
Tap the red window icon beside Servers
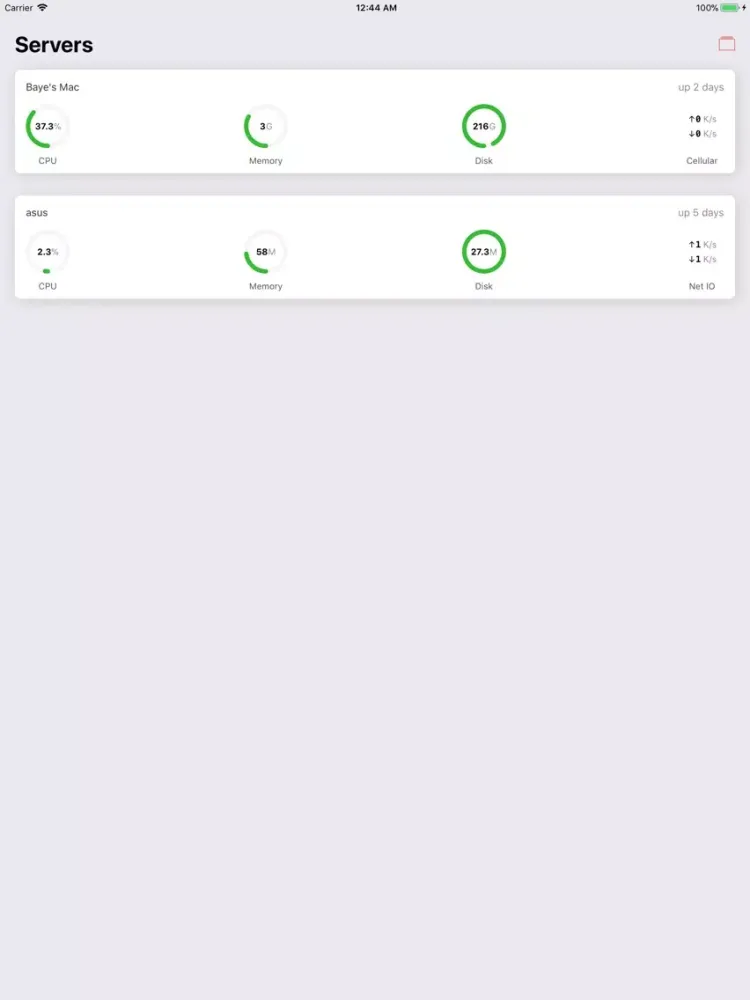point(727,44)
